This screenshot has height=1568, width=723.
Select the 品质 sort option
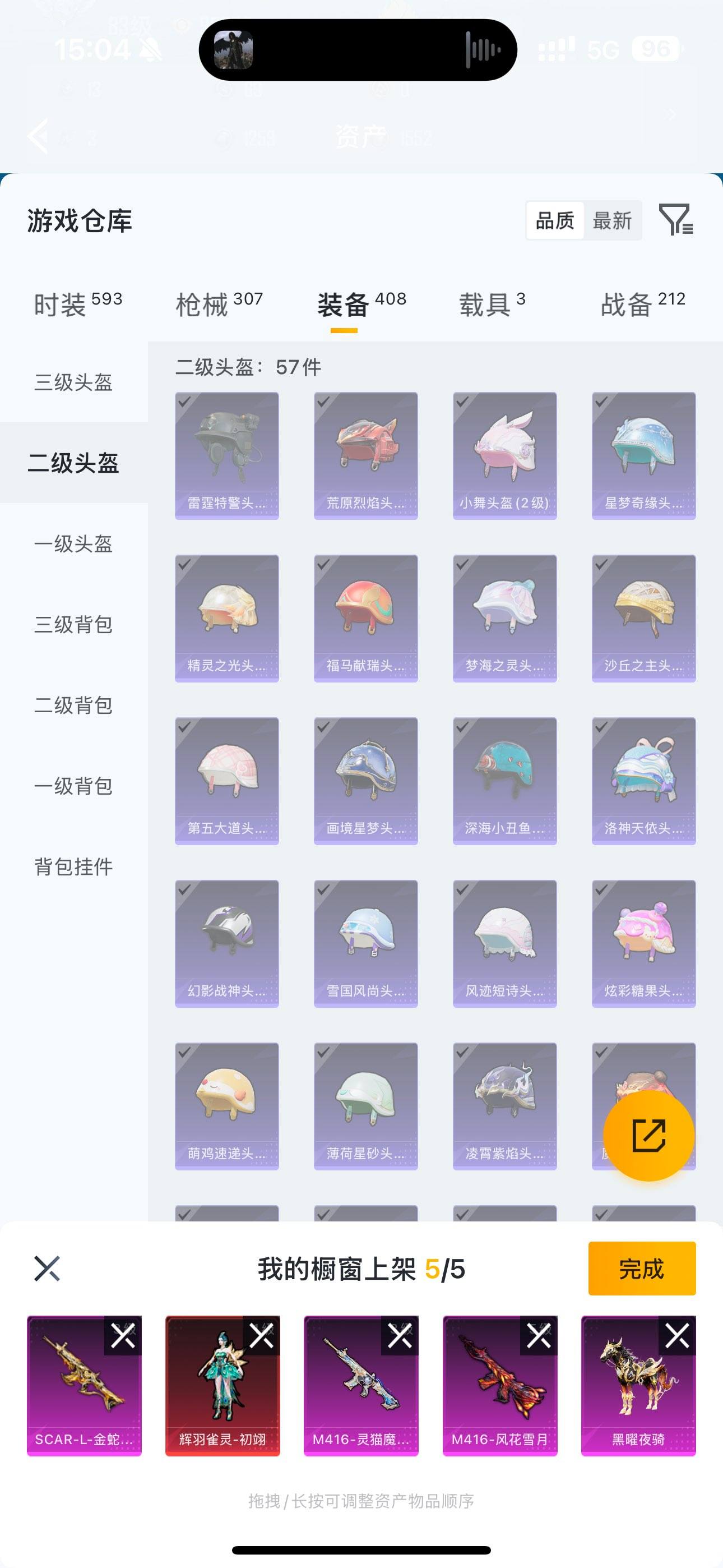(554, 220)
